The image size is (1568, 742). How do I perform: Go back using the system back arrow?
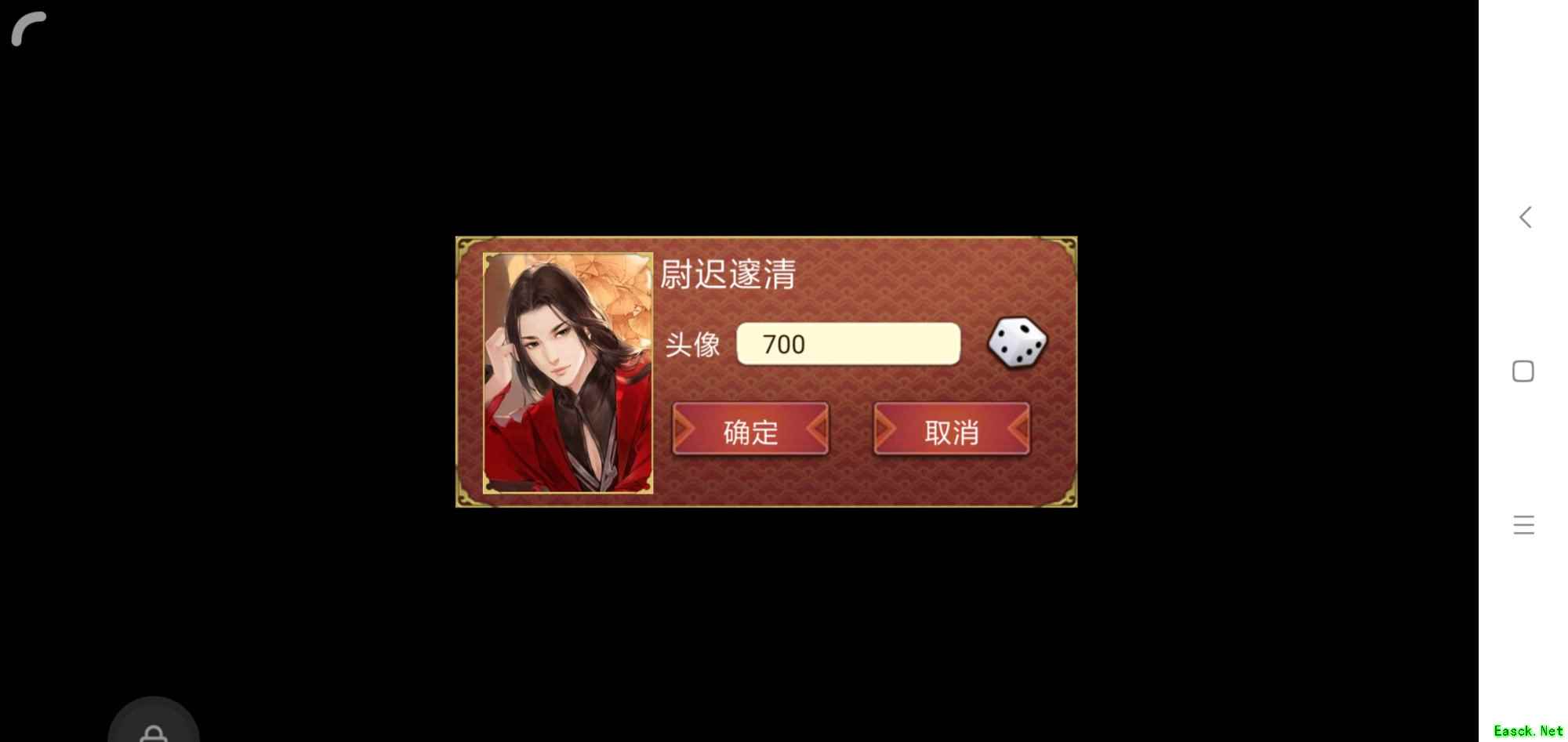(x=1525, y=217)
